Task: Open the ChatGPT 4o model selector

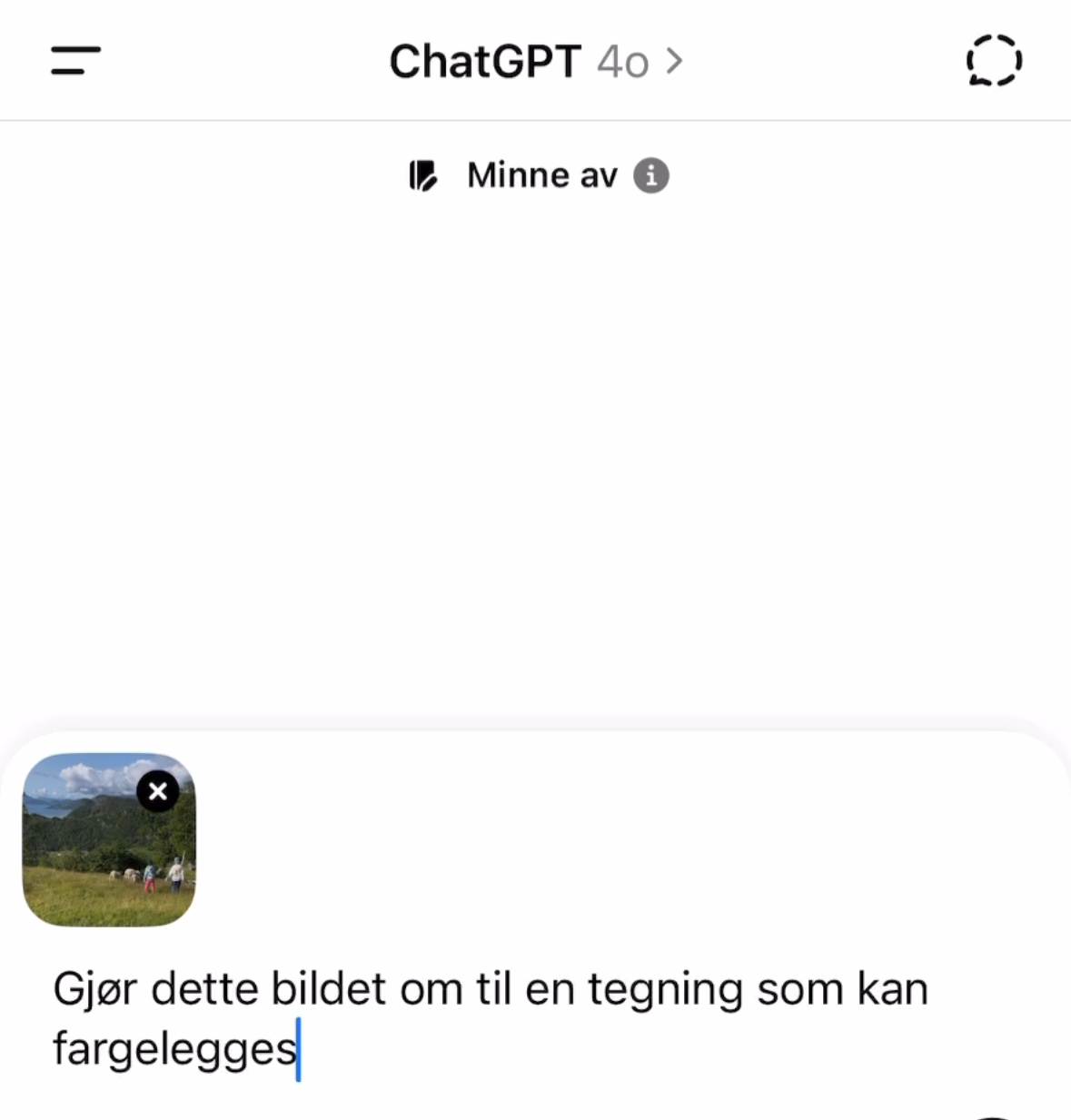Action: [535, 62]
